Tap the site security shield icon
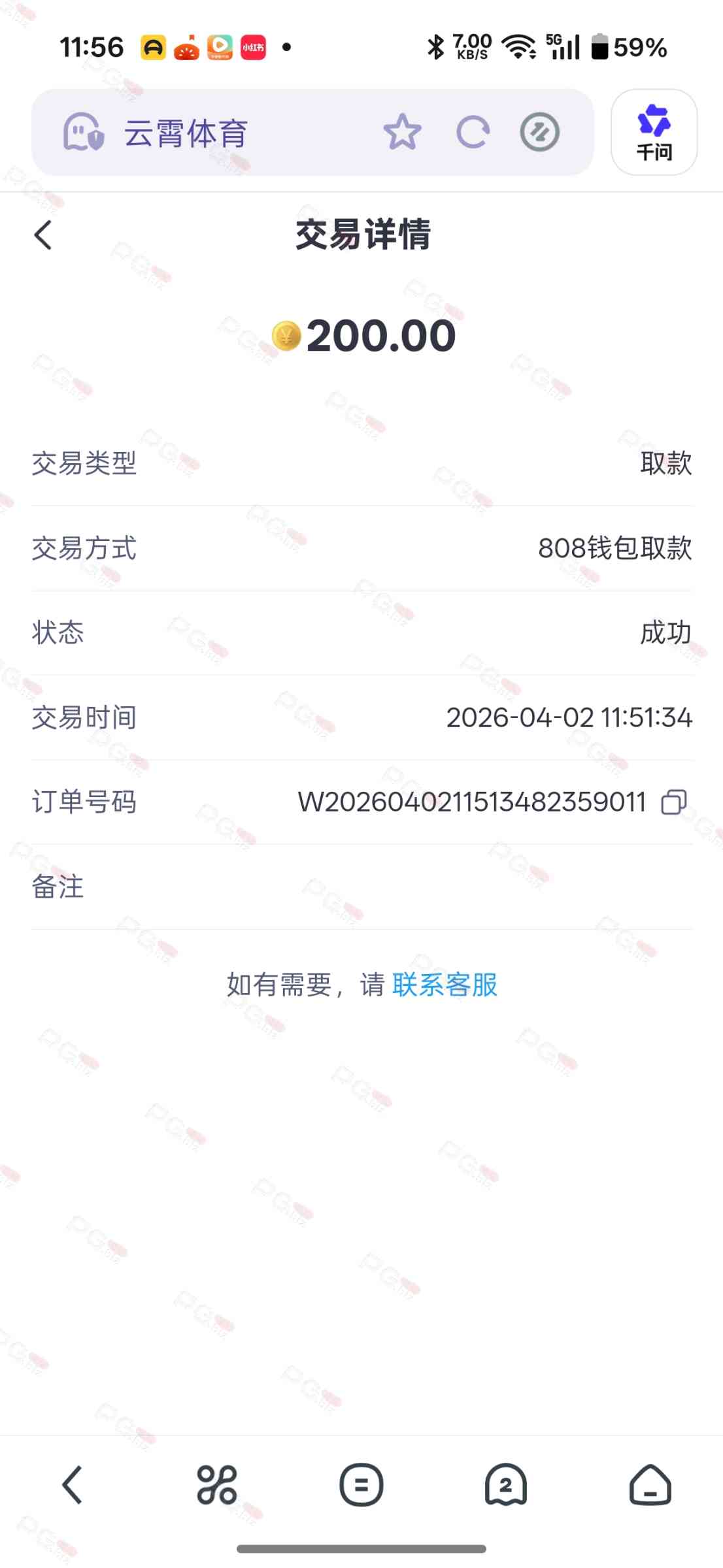 click(x=84, y=132)
